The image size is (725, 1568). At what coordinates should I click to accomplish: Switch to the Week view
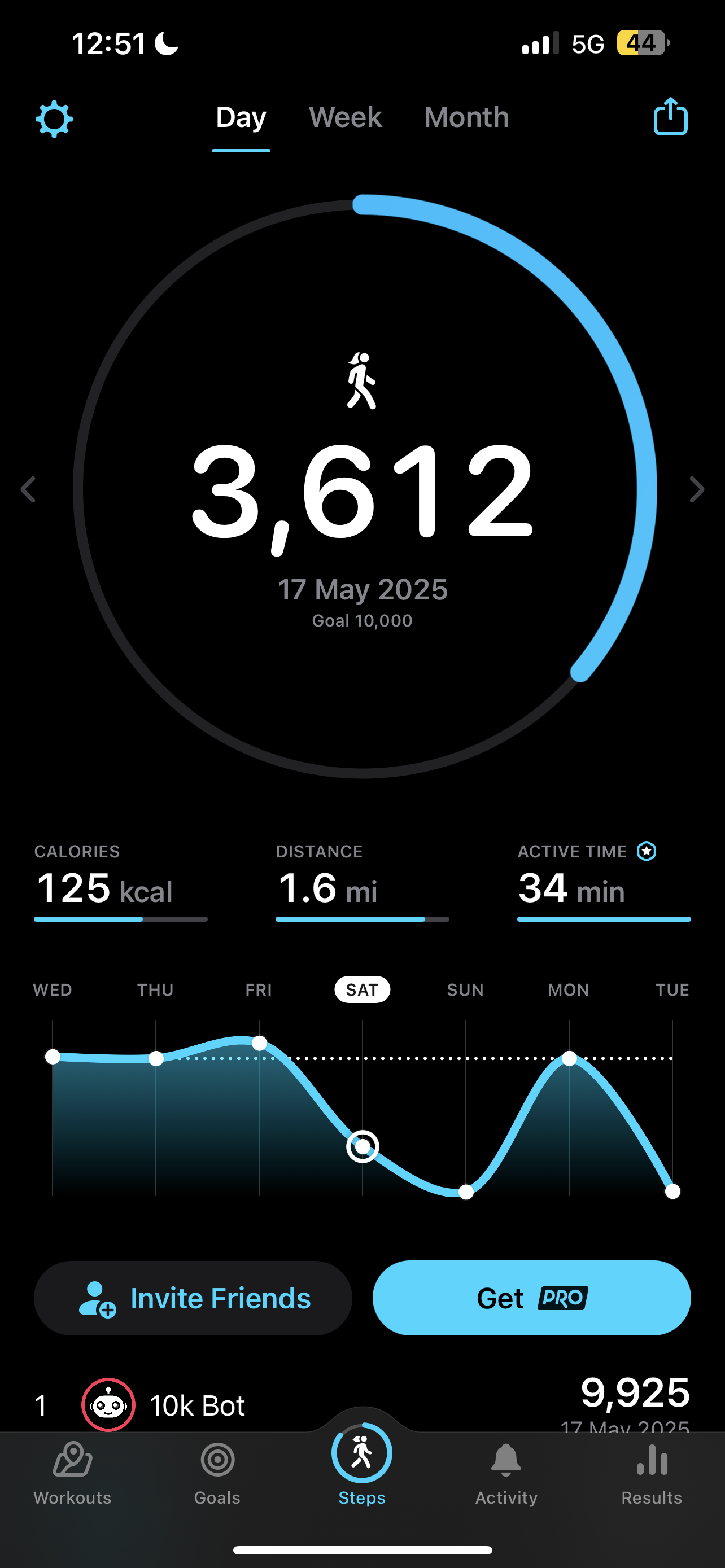tap(345, 117)
